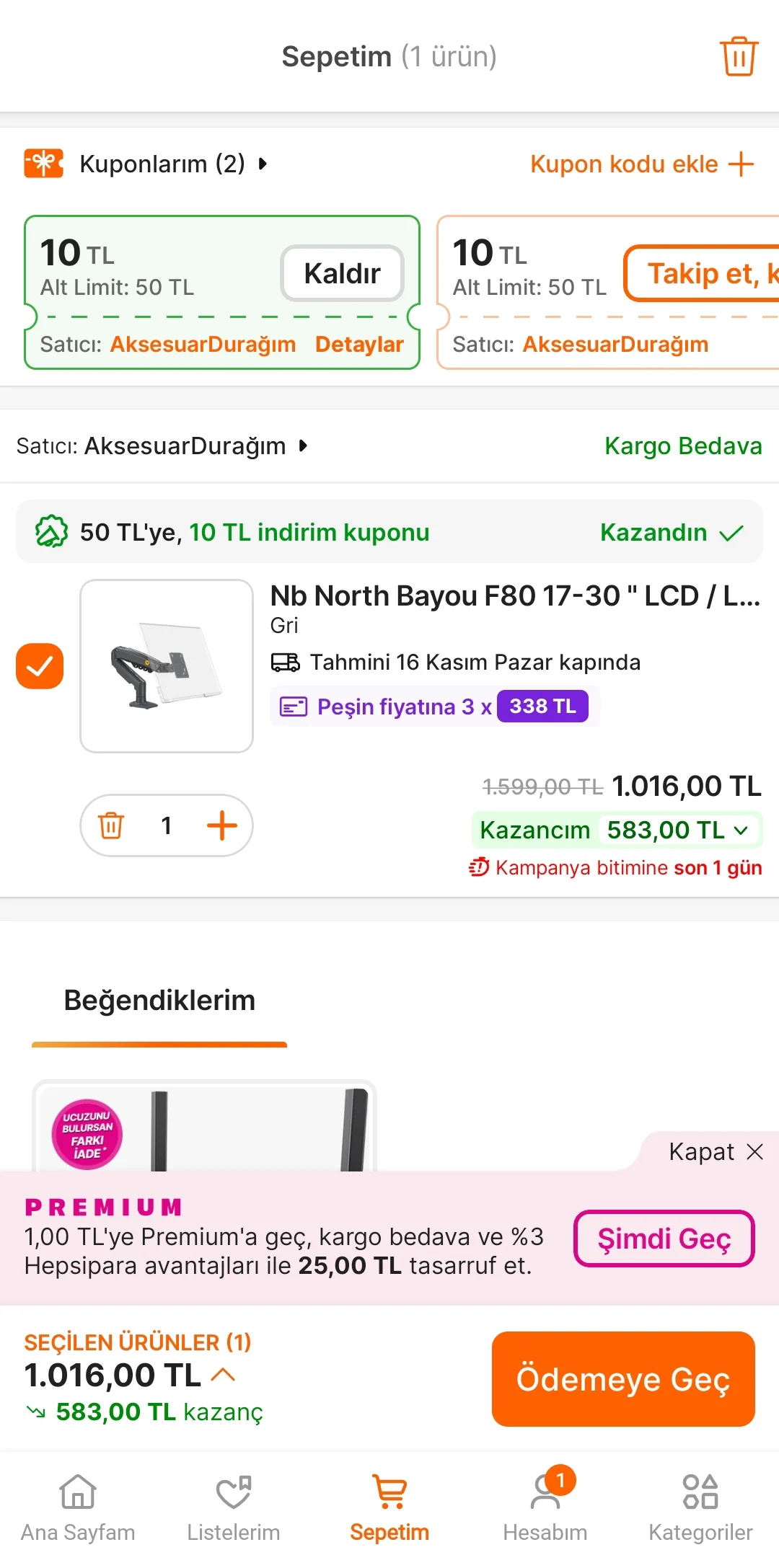Image resolution: width=779 pixels, height=1568 pixels.
Task: Expand the selected products total summary
Action: [223, 1375]
